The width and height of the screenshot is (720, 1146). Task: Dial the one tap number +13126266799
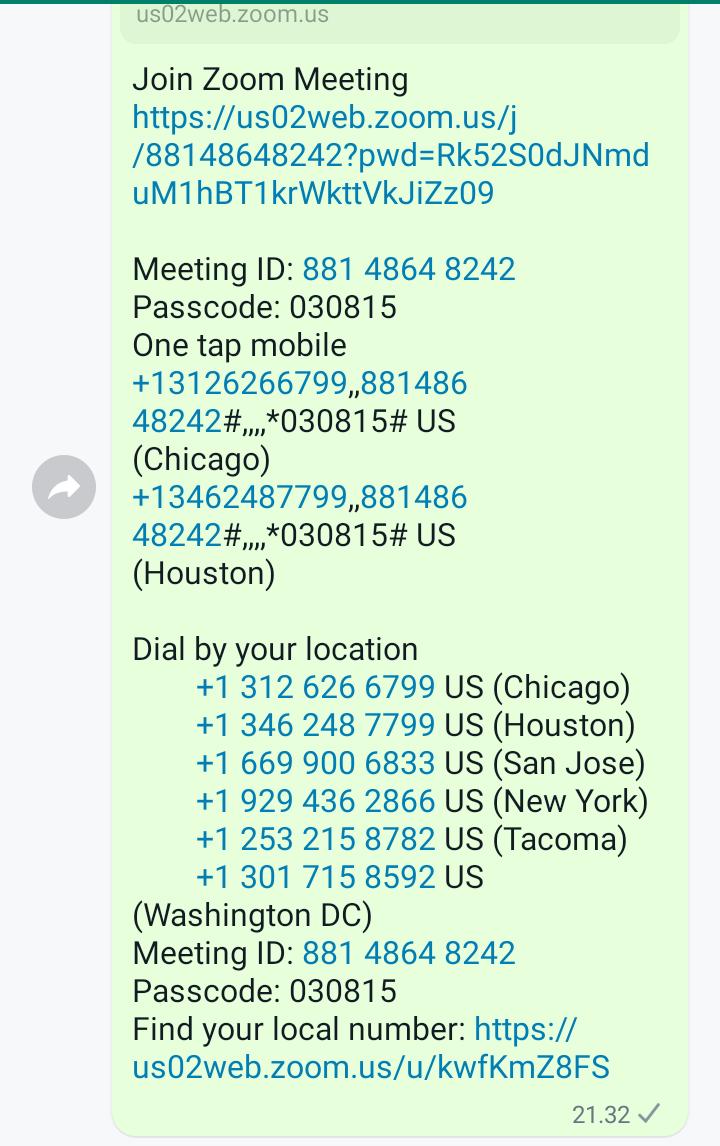pyautogui.click(x=240, y=384)
